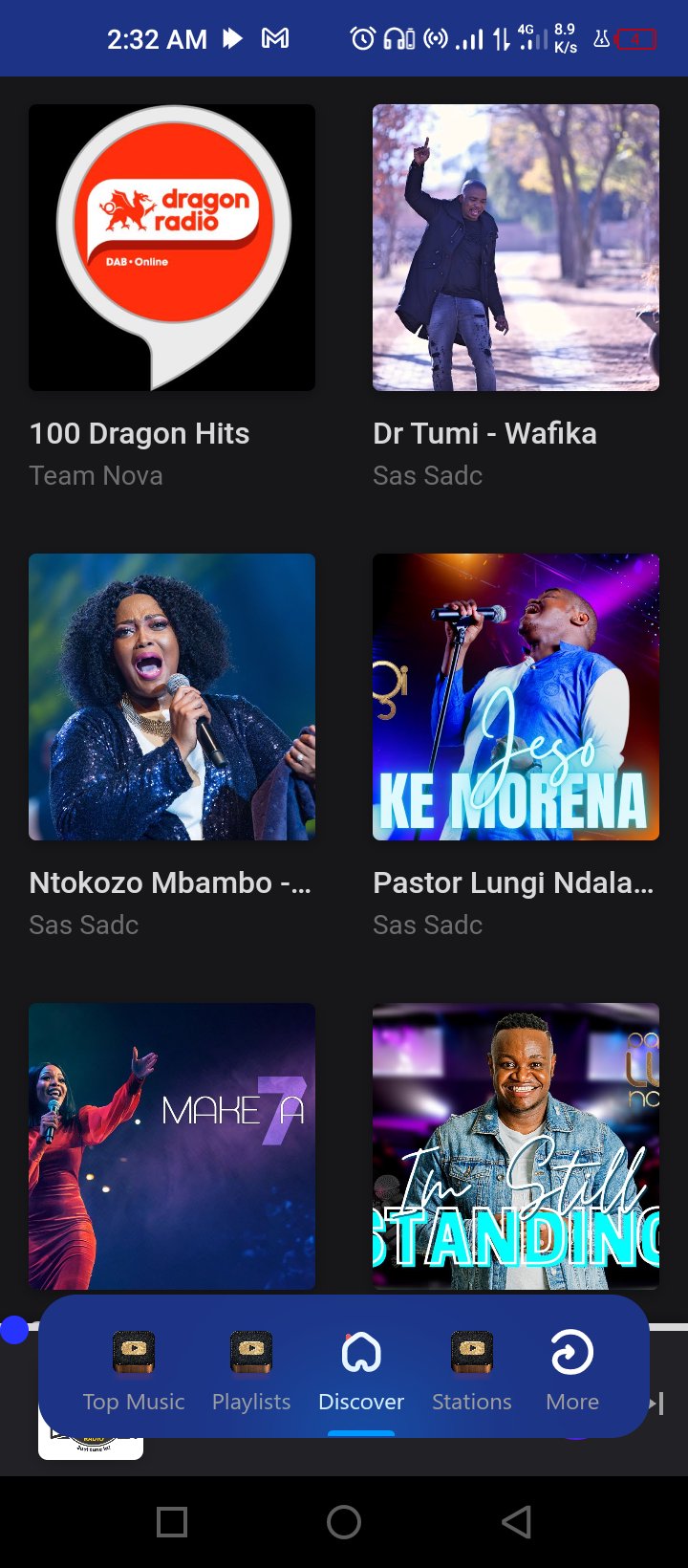
Task: Open Pastor Lungi Ndala playlist card
Action: [516, 697]
